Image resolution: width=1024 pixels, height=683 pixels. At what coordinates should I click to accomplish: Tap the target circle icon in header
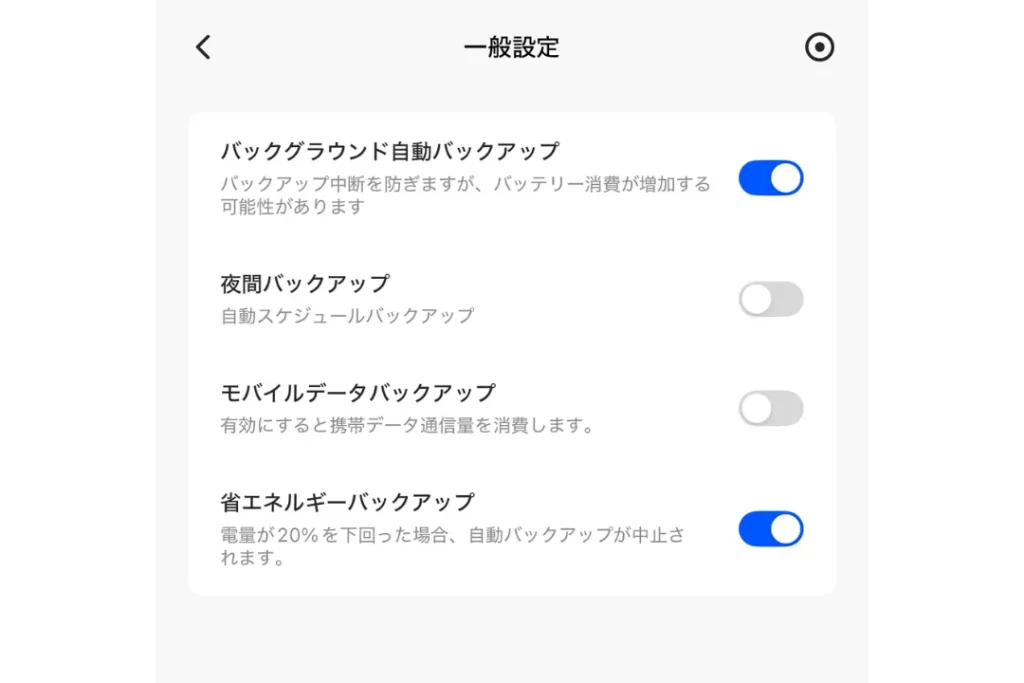(x=819, y=47)
